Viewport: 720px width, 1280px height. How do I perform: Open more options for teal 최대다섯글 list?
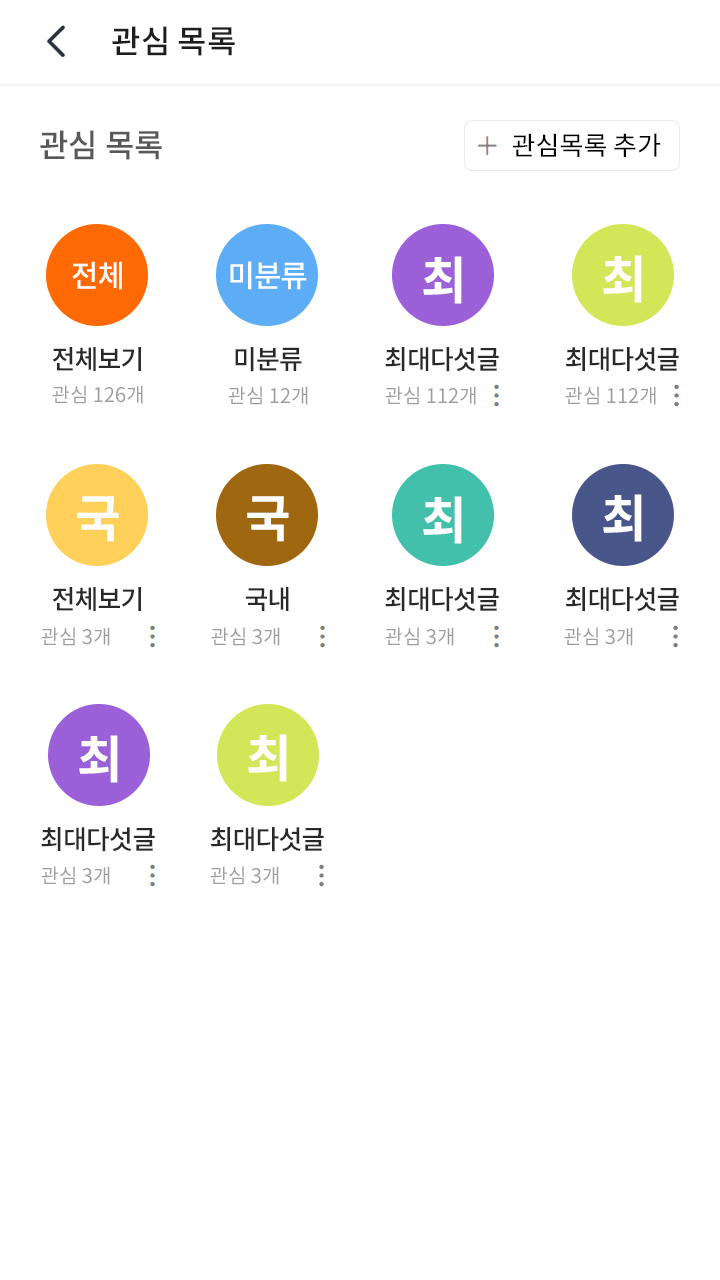pyautogui.click(x=496, y=636)
